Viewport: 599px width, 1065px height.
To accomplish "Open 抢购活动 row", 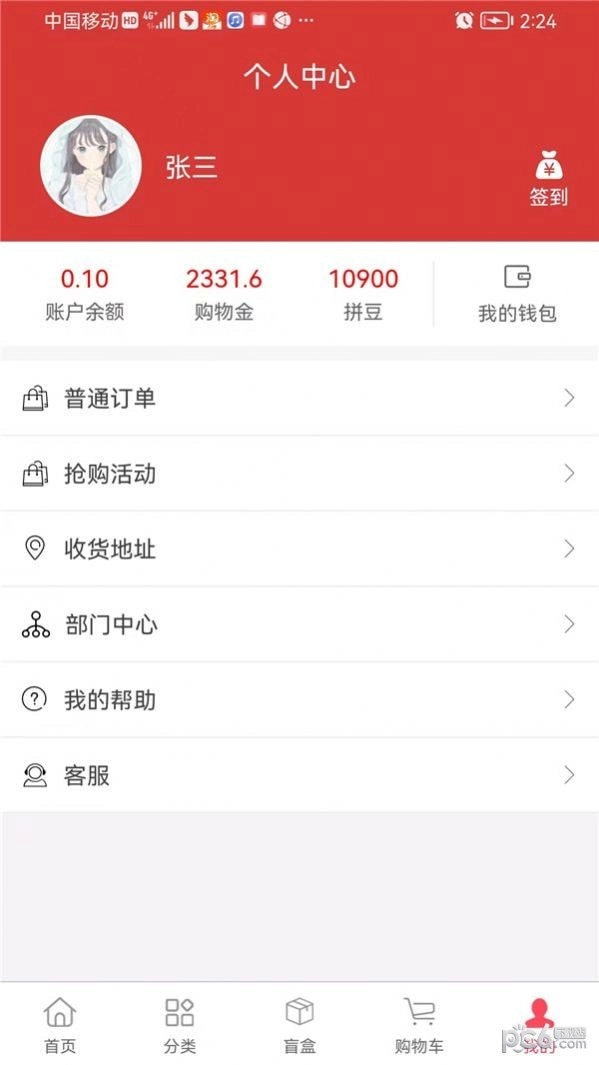I will click(300, 473).
